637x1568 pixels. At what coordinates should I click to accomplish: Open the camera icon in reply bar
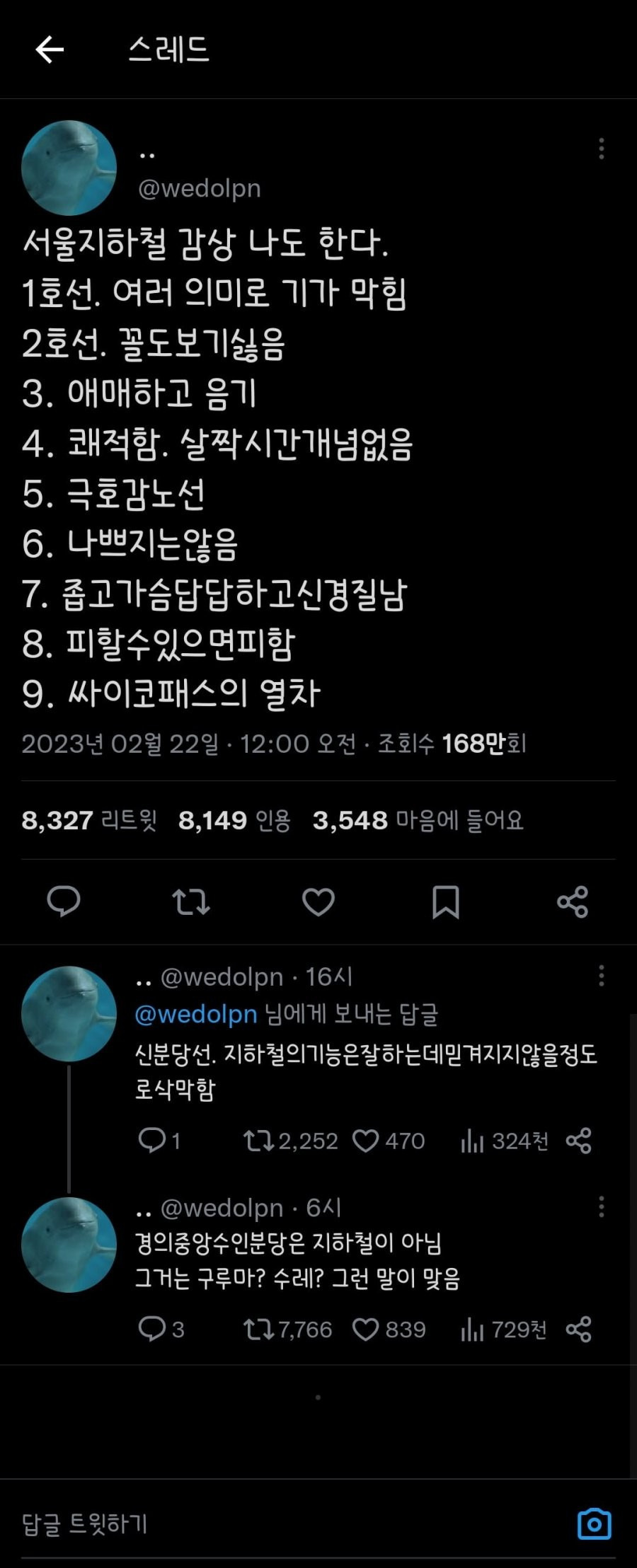coord(595,1523)
